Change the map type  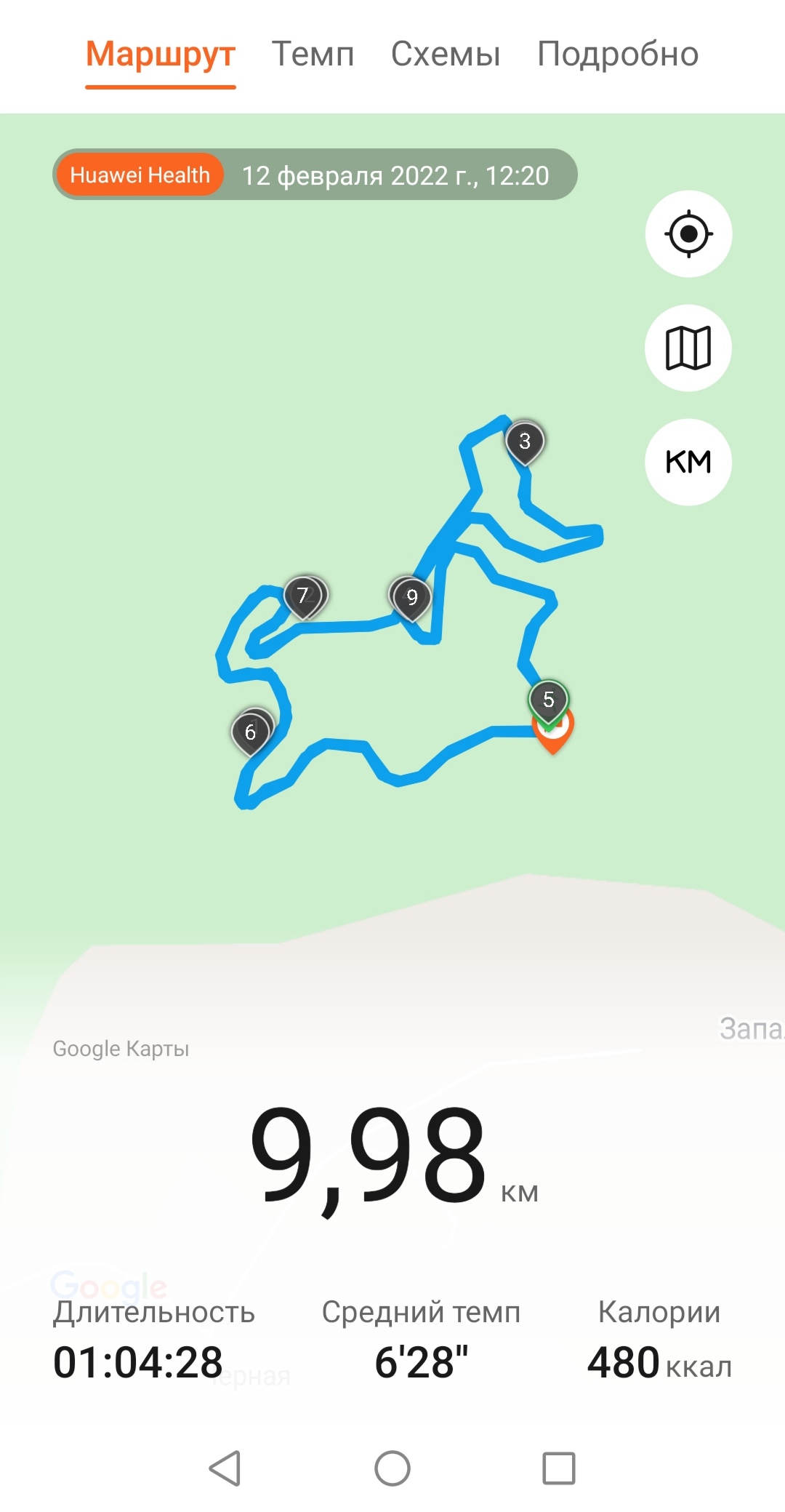pos(688,348)
